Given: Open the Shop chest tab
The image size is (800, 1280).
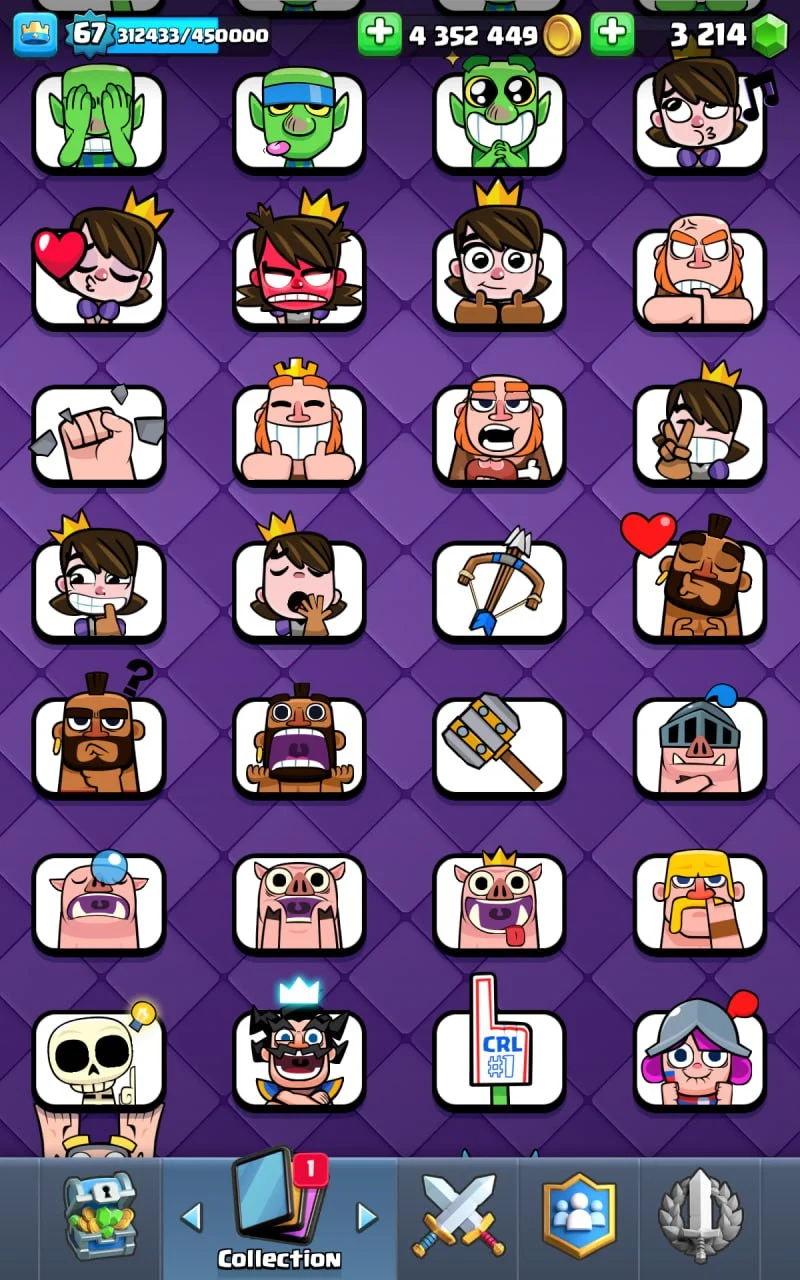Looking at the screenshot, I should [99, 1216].
